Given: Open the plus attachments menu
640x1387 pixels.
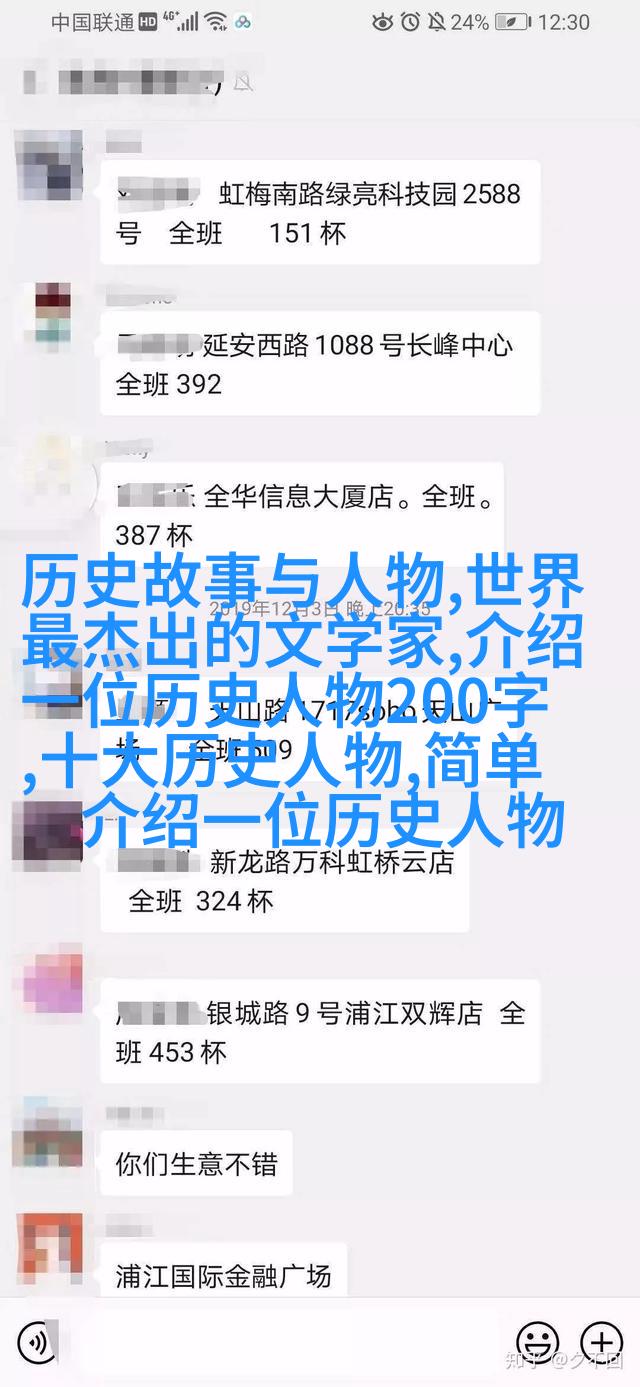Looking at the screenshot, I should [601, 1341].
